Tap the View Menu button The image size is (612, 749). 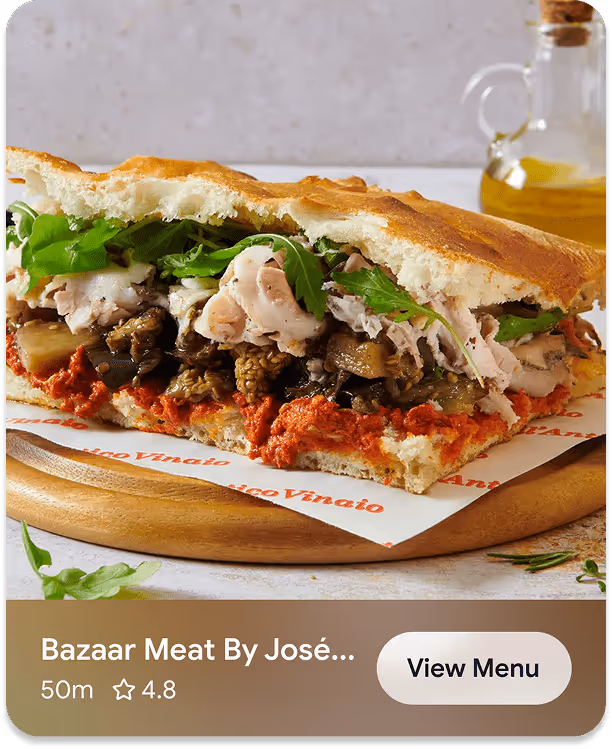473,668
